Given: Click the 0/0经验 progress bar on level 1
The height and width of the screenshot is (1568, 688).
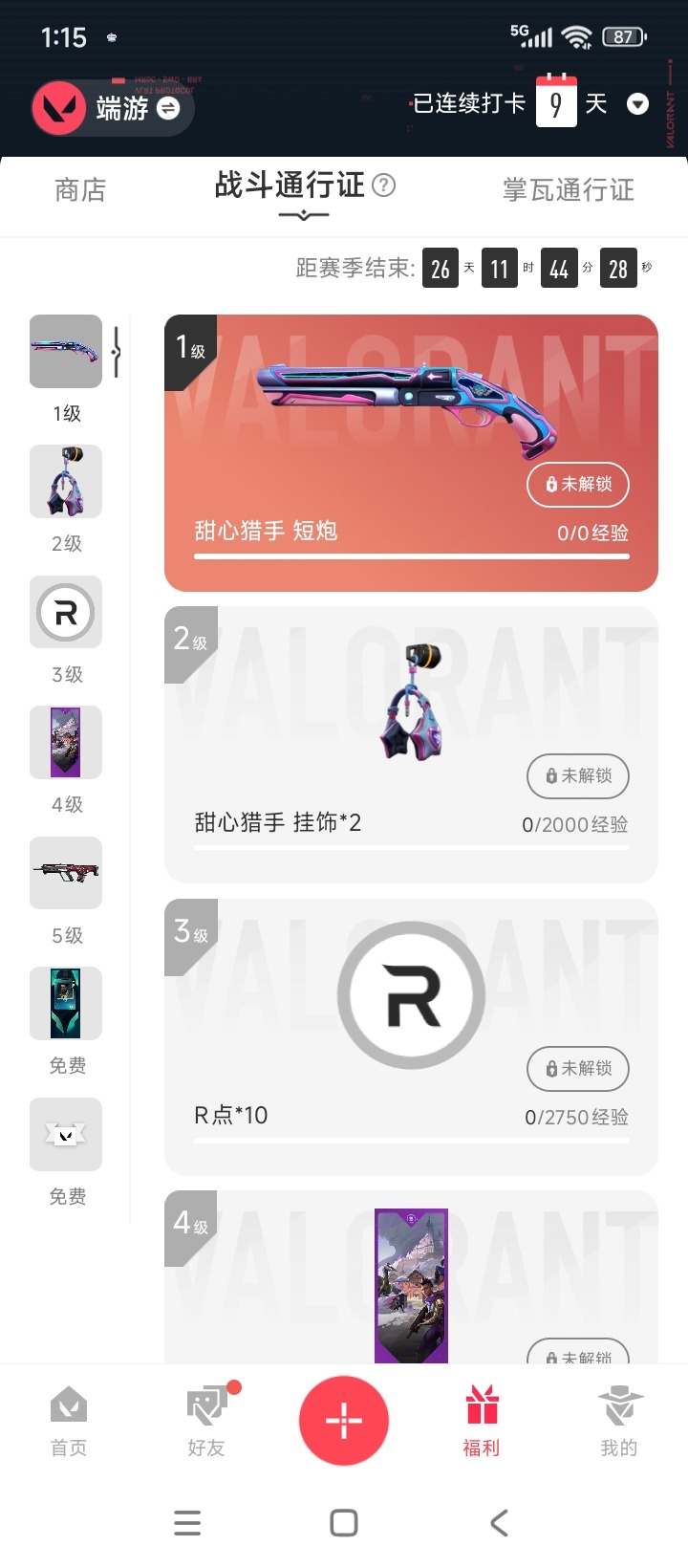Looking at the screenshot, I should coord(411,556).
